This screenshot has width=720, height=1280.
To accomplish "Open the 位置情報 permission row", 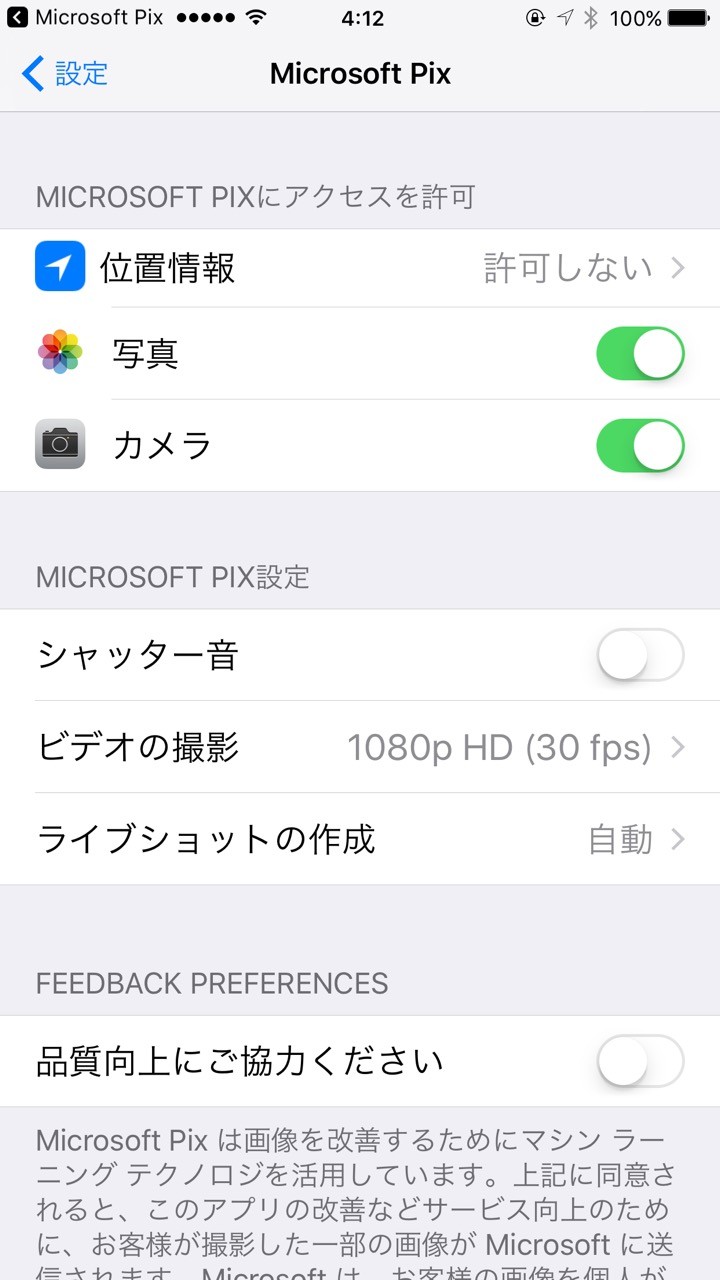I will pos(360,268).
